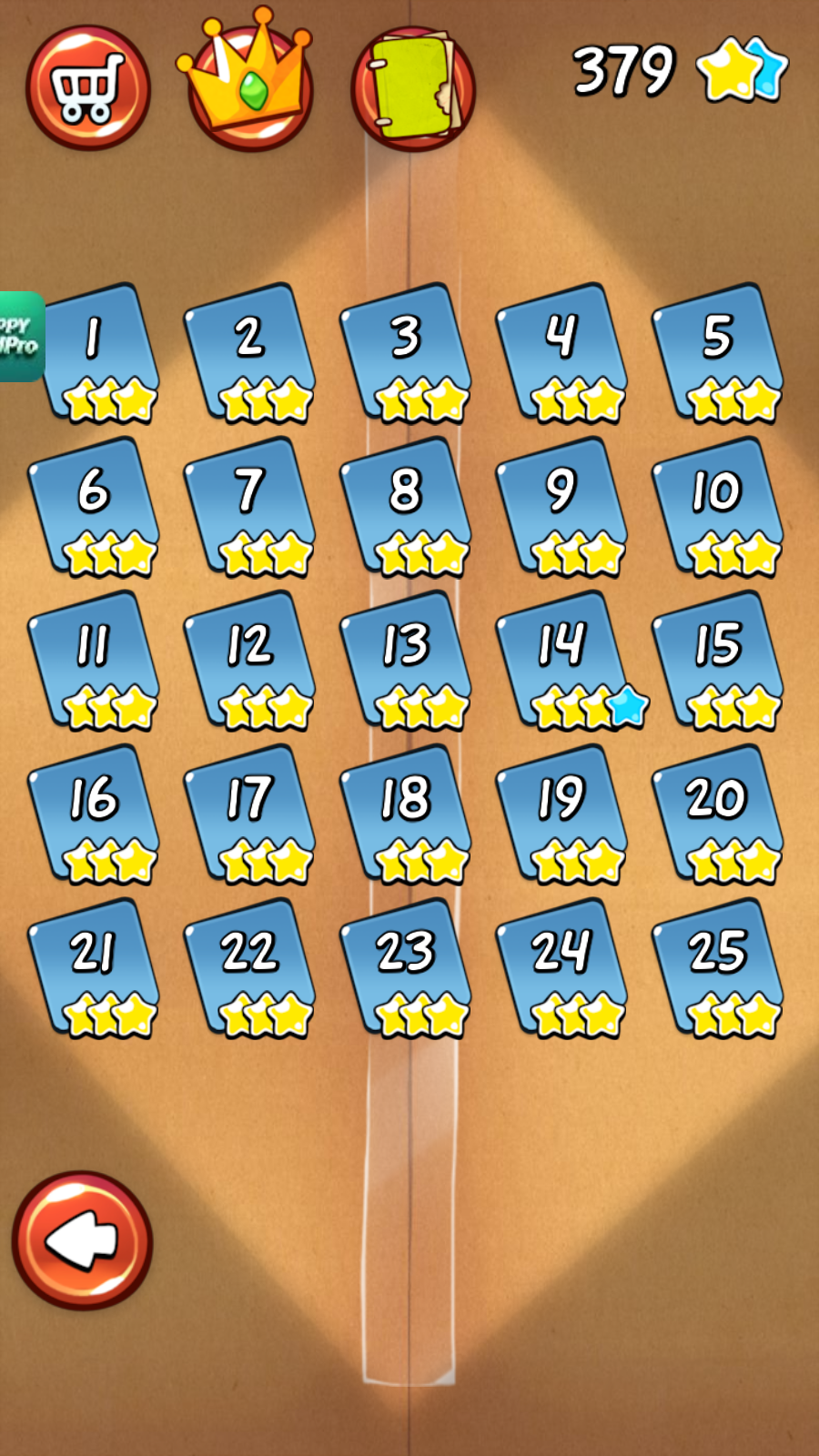This screenshot has height=1456, width=819.
Task: Choose level 10
Action: click(718, 507)
